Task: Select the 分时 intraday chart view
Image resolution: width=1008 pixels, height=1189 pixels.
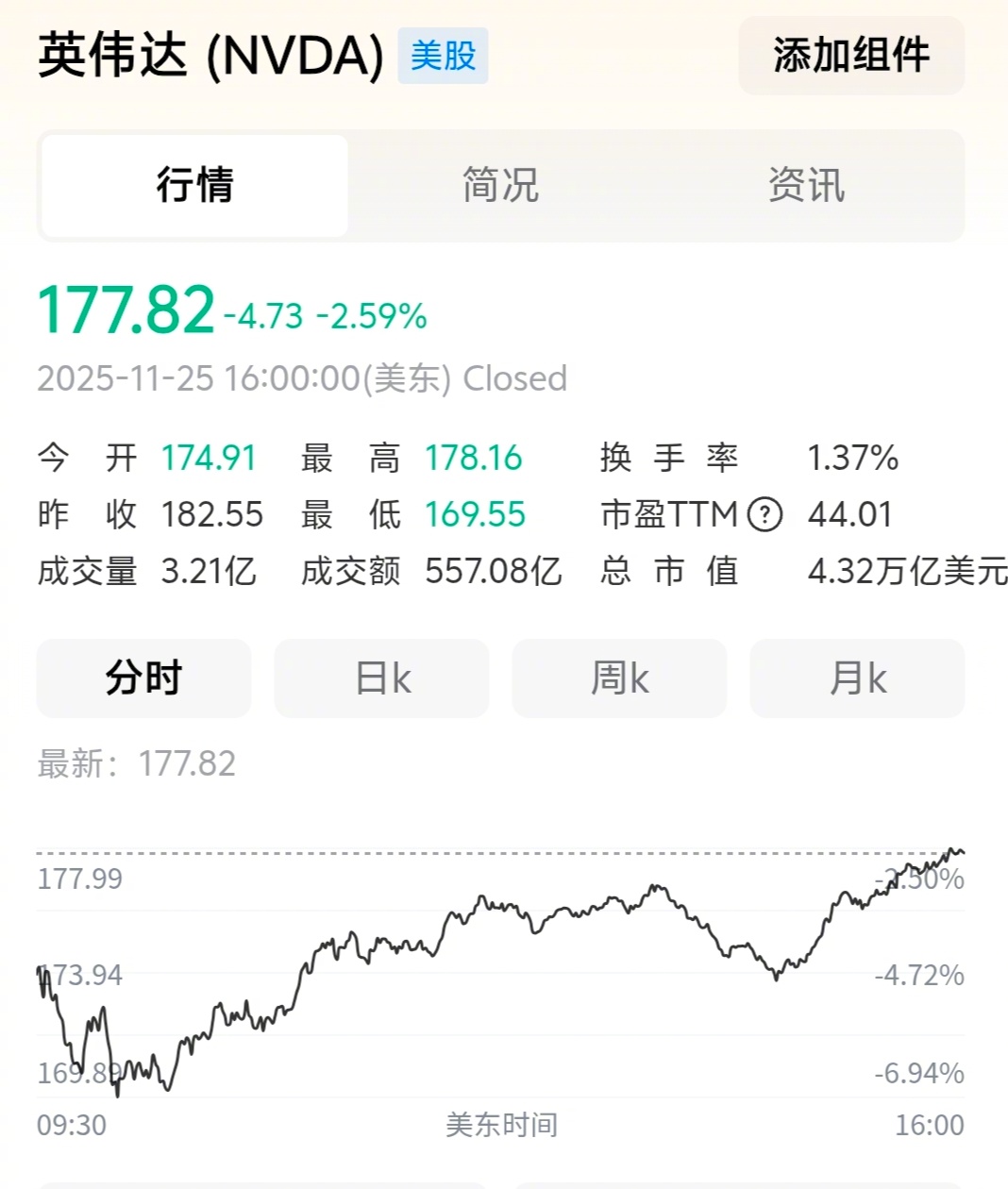Action: coord(143,678)
